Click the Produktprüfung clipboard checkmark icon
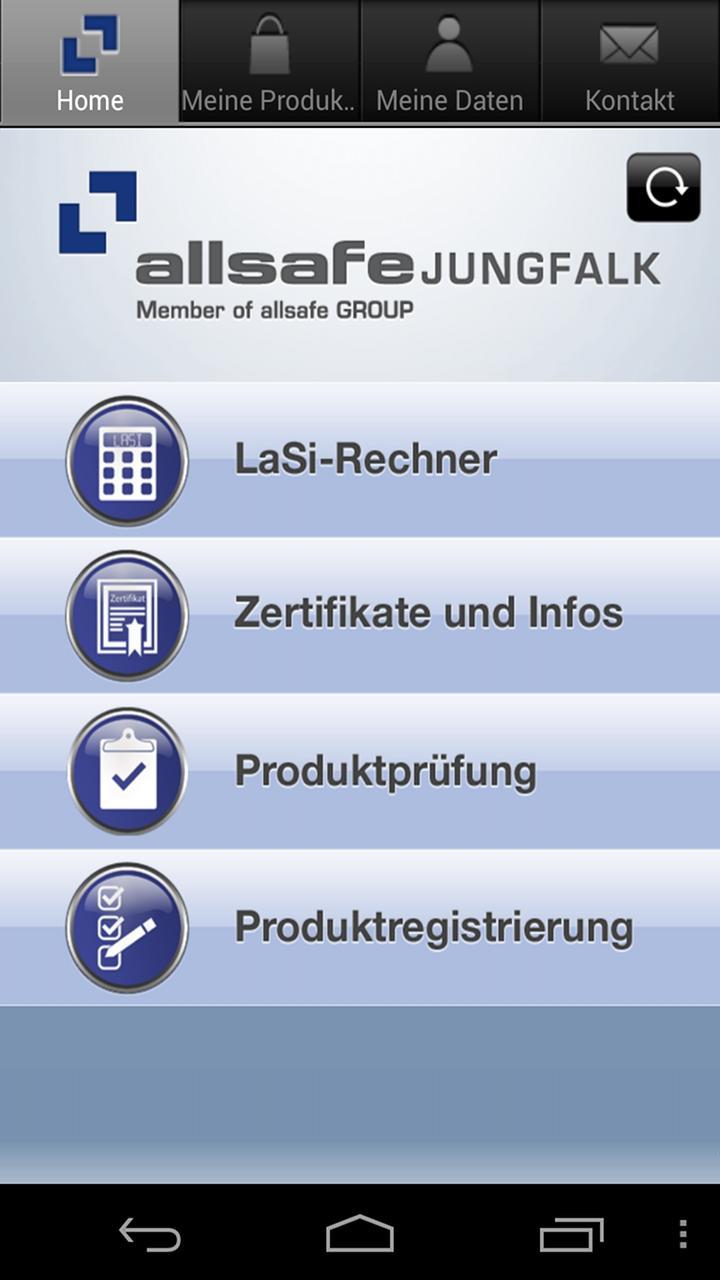Image resolution: width=720 pixels, height=1280 pixels. pos(127,771)
